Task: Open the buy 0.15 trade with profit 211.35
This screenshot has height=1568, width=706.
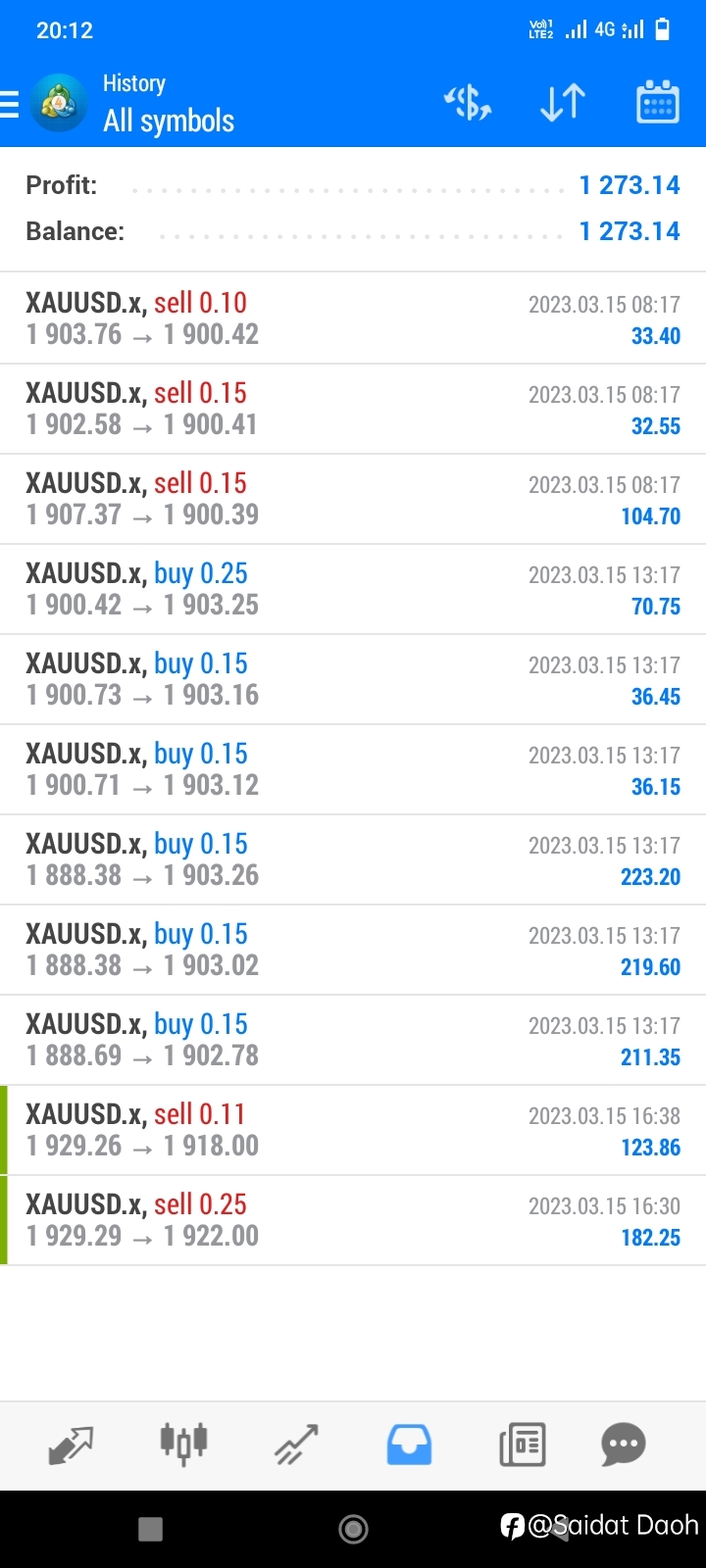Action: (x=353, y=1040)
